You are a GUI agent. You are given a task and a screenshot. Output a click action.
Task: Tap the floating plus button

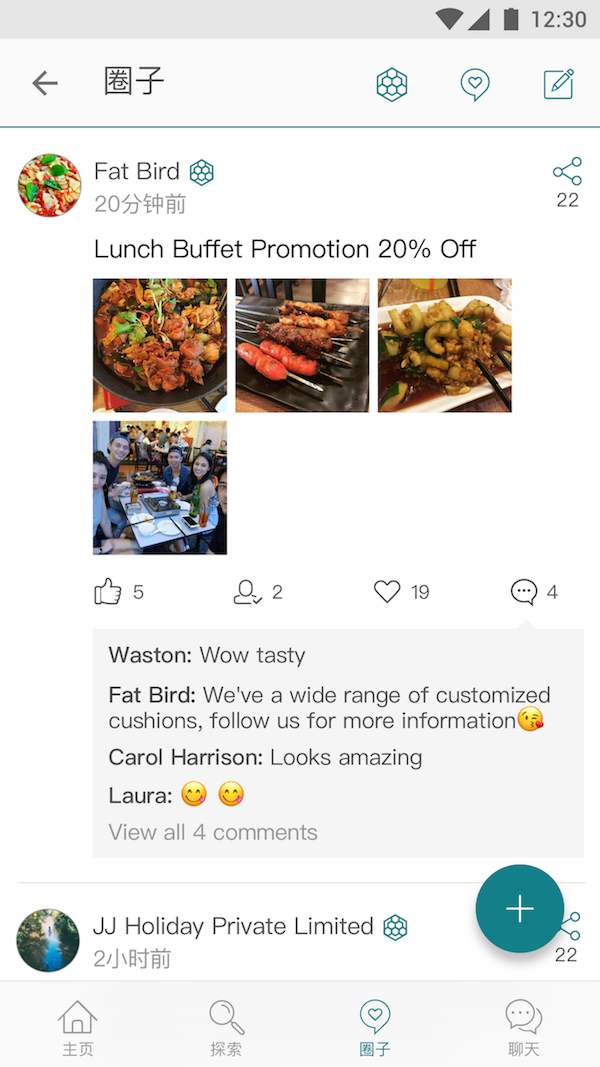[x=520, y=908]
